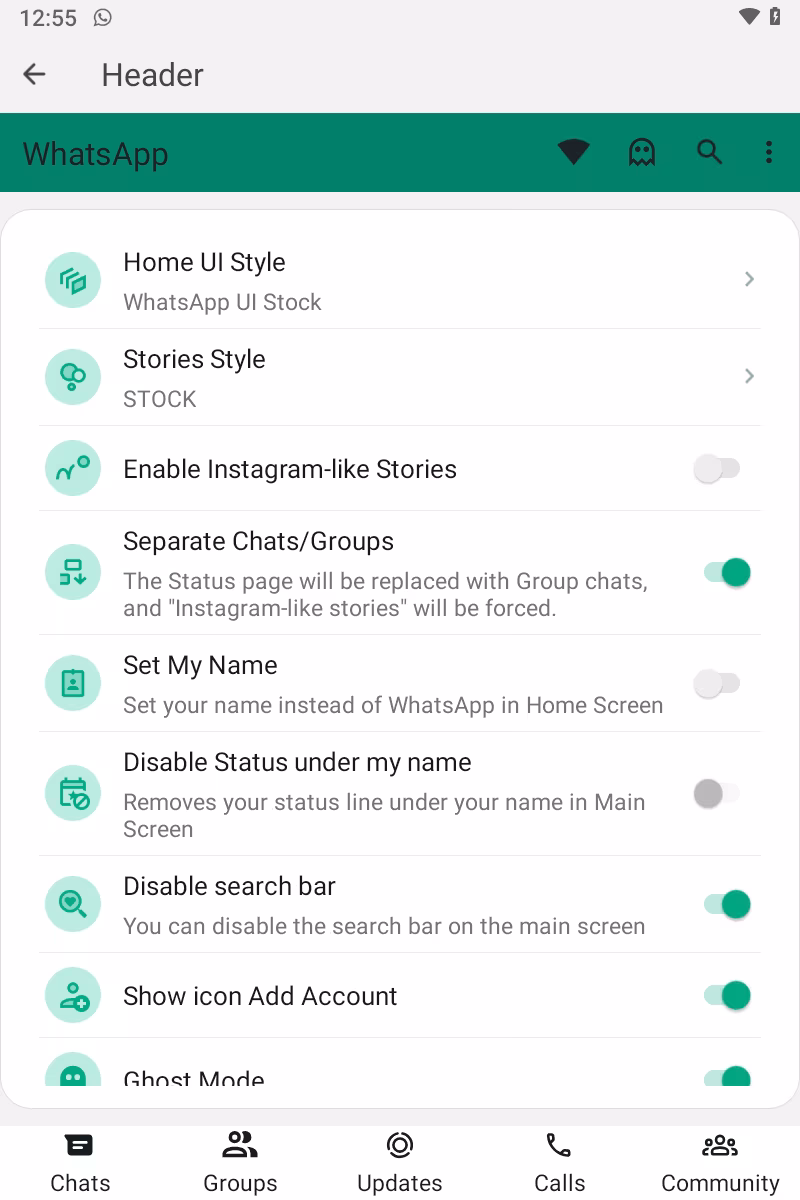Enable Instagram-like Stories switch
The width and height of the screenshot is (800, 1200).
717,468
